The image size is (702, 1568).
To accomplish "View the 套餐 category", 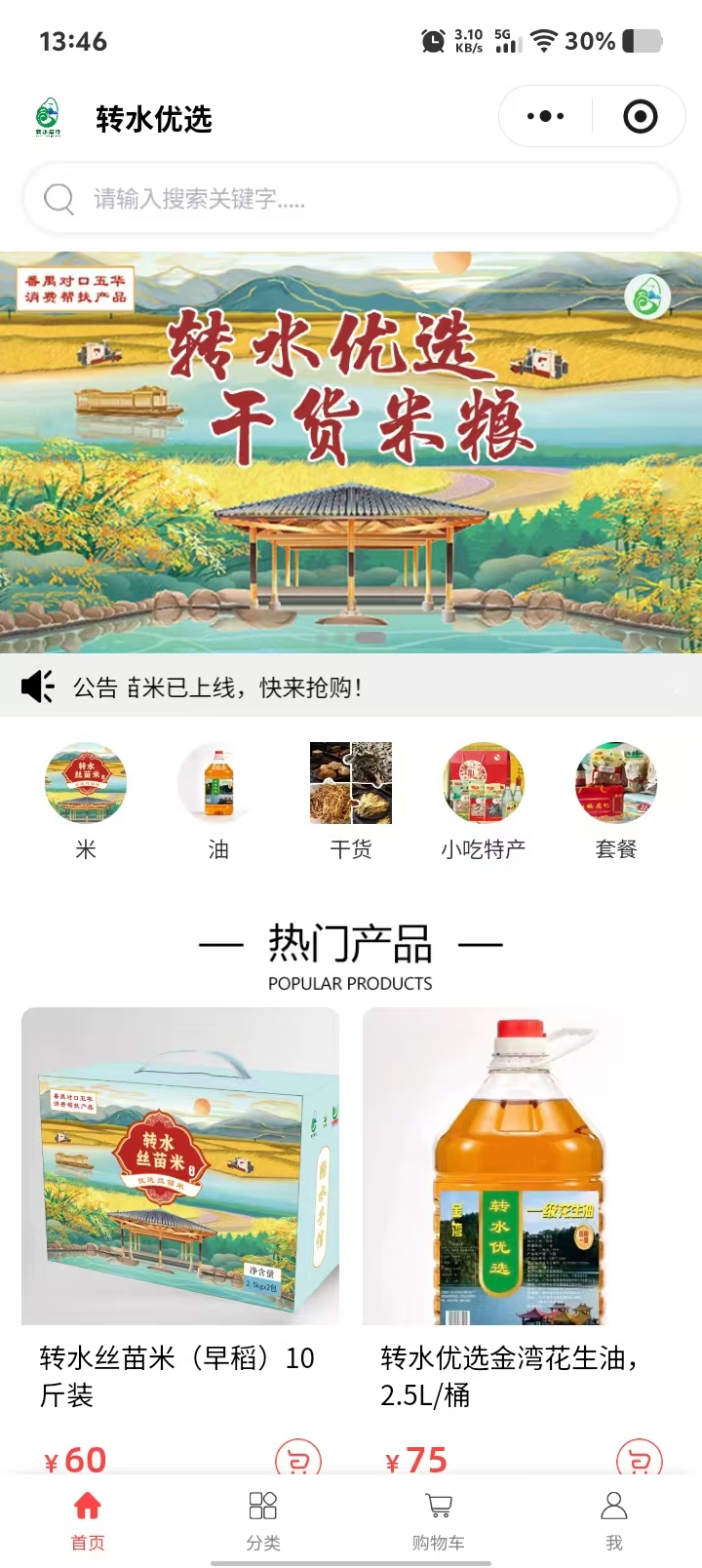I will (616, 801).
